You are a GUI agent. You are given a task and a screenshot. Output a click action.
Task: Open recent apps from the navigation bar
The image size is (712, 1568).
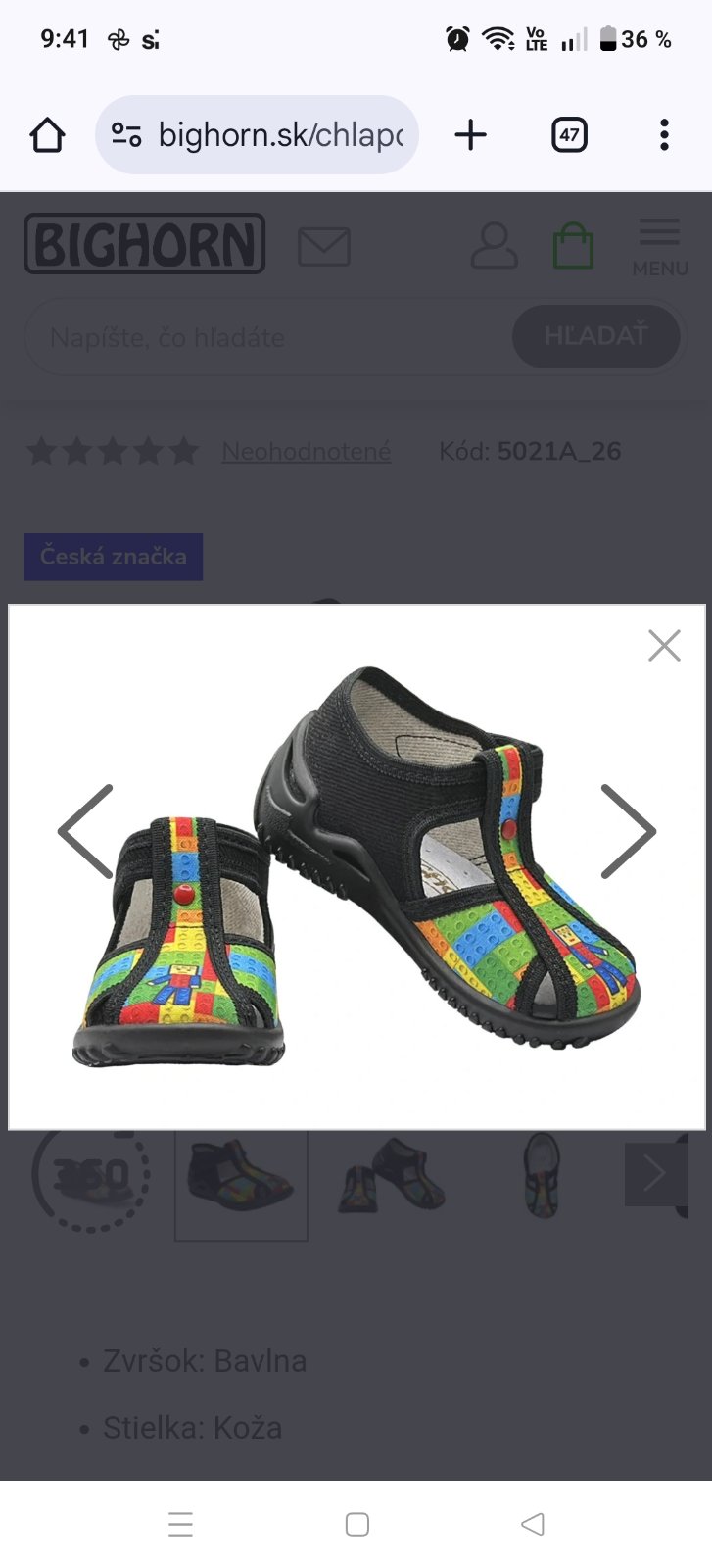[x=180, y=1524]
